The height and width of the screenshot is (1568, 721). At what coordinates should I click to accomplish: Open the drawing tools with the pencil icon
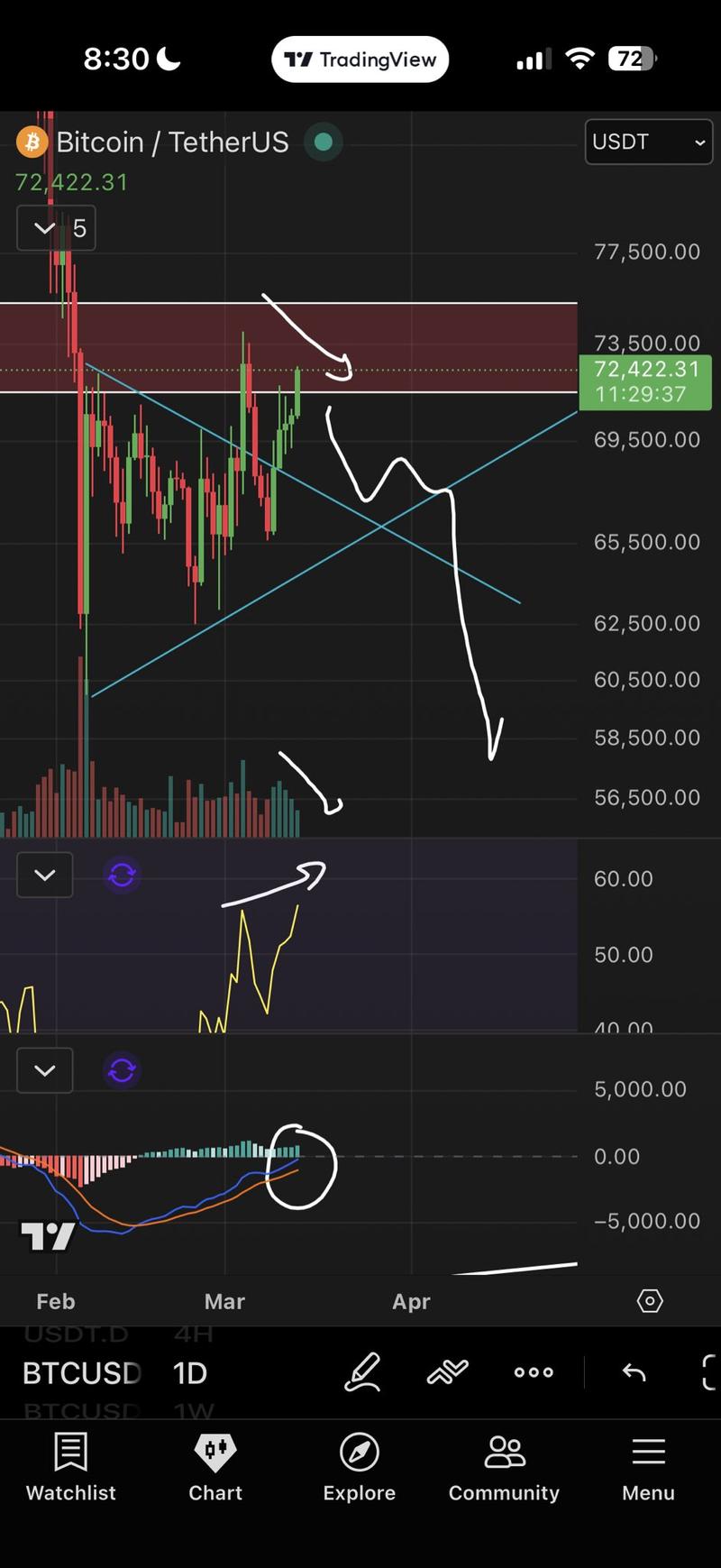pyautogui.click(x=362, y=1371)
